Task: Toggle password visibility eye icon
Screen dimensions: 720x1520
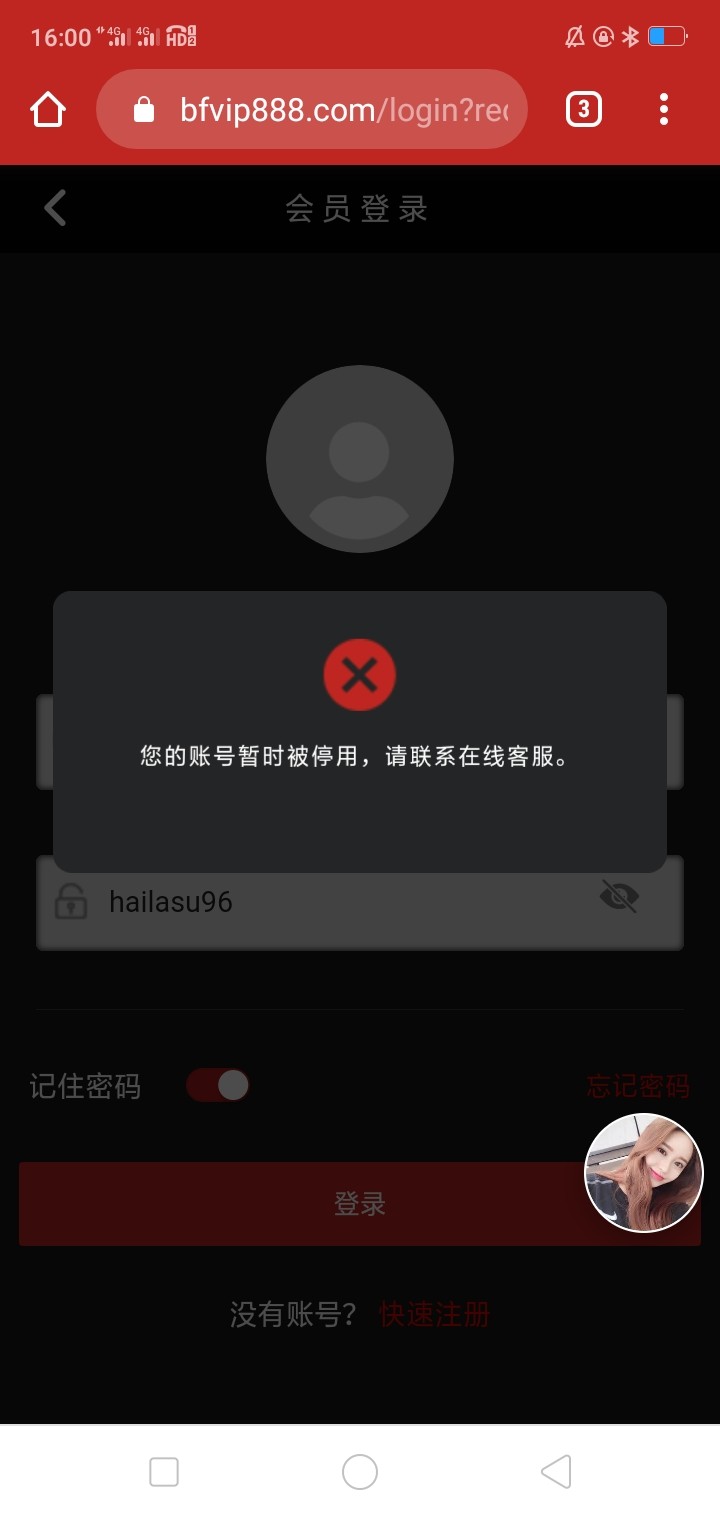Action: tap(619, 896)
